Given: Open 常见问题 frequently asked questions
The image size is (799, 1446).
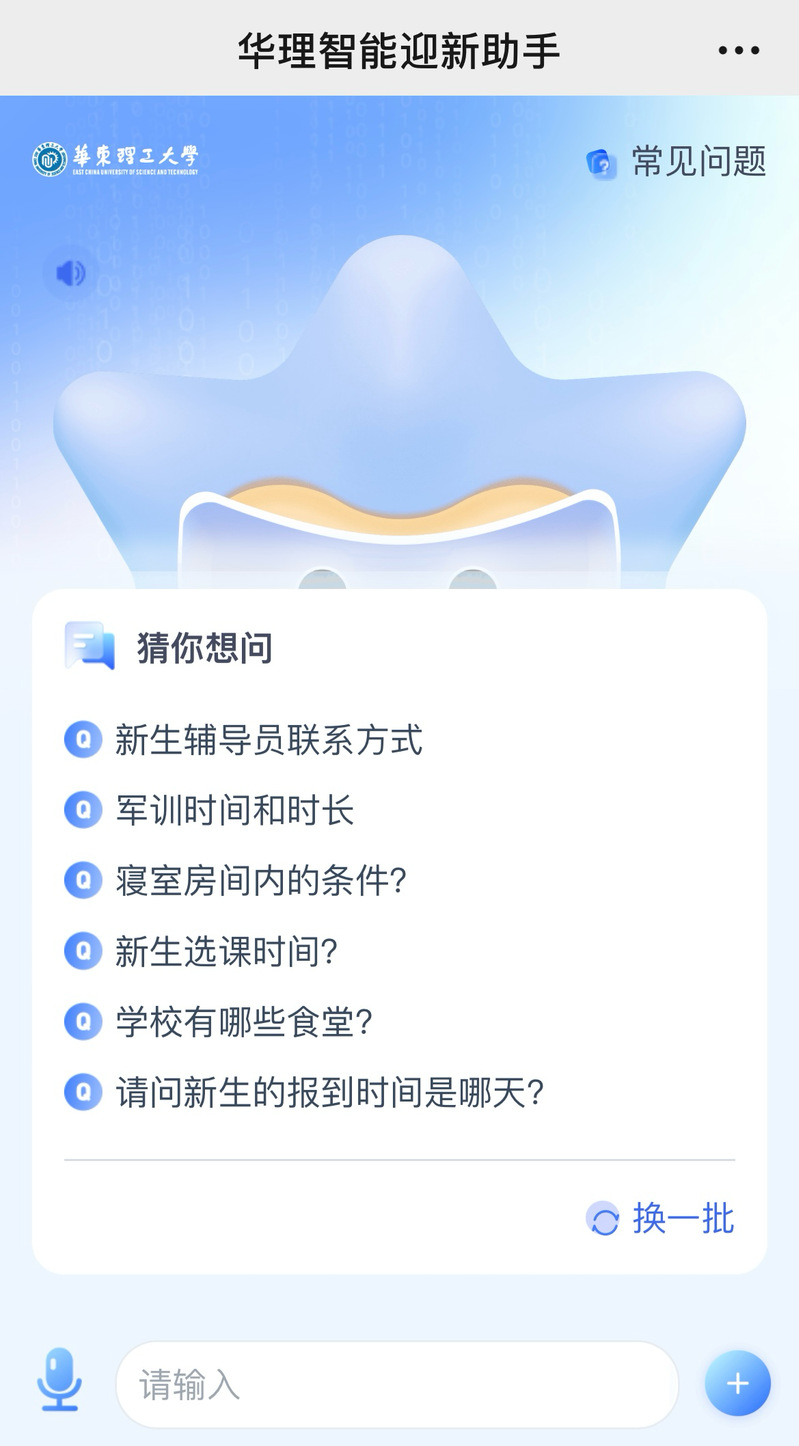Looking at the screenshot, I should tap(676, 161).
